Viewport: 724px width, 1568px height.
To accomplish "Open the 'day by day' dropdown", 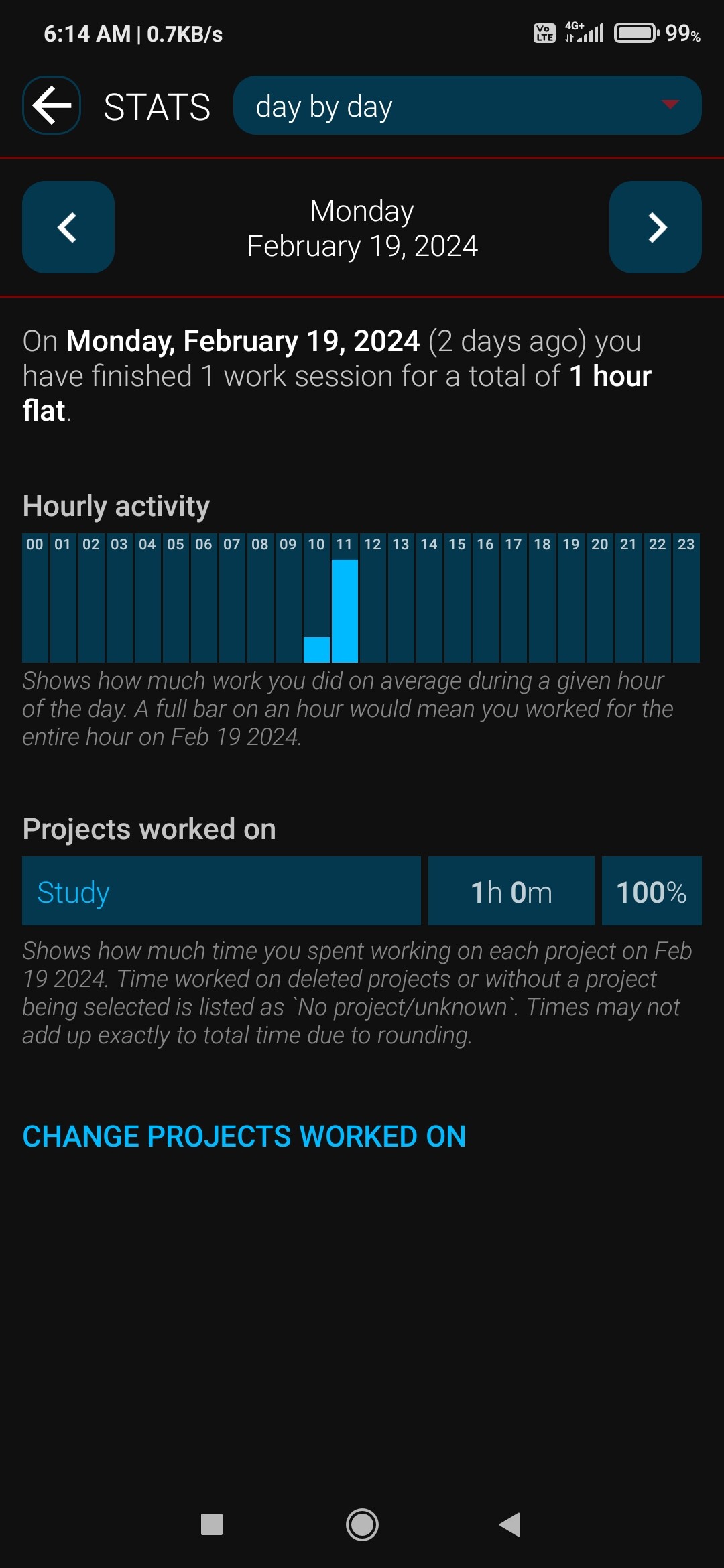I will 467,105.
